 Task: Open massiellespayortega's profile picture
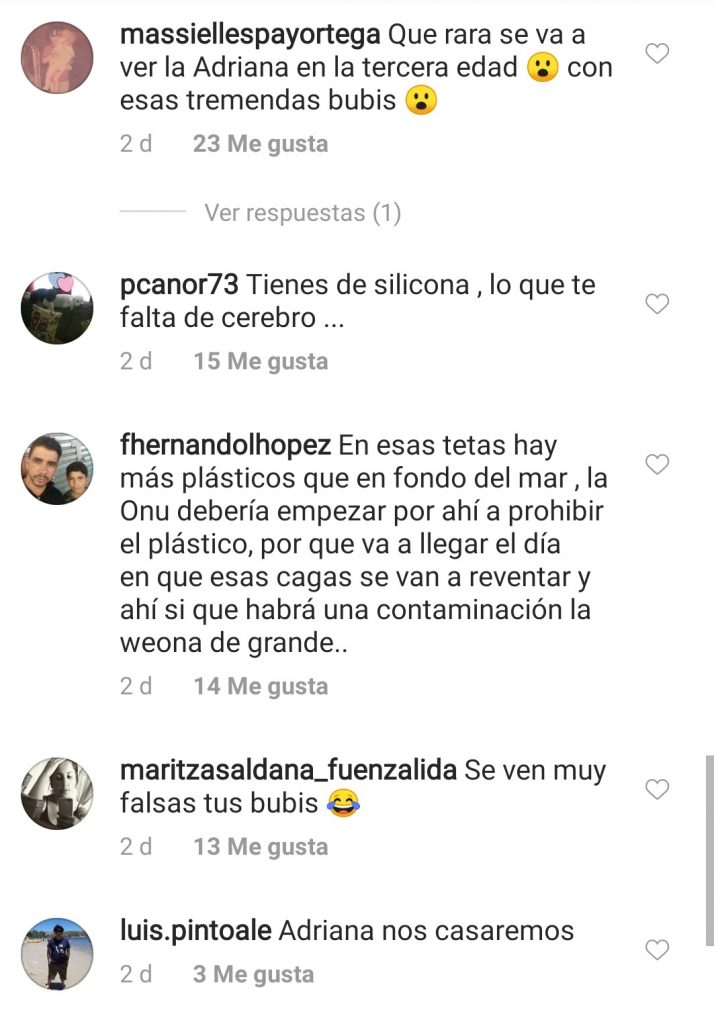coord(57,58)
